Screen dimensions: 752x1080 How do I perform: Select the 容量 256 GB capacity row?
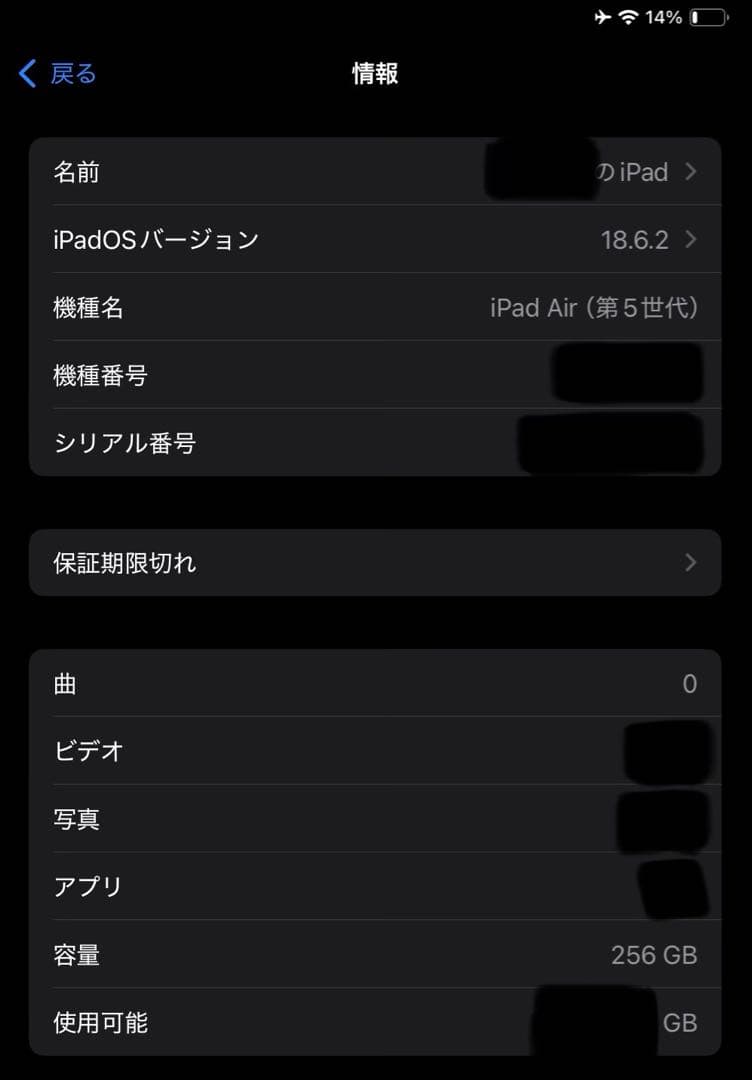(375, 956)
